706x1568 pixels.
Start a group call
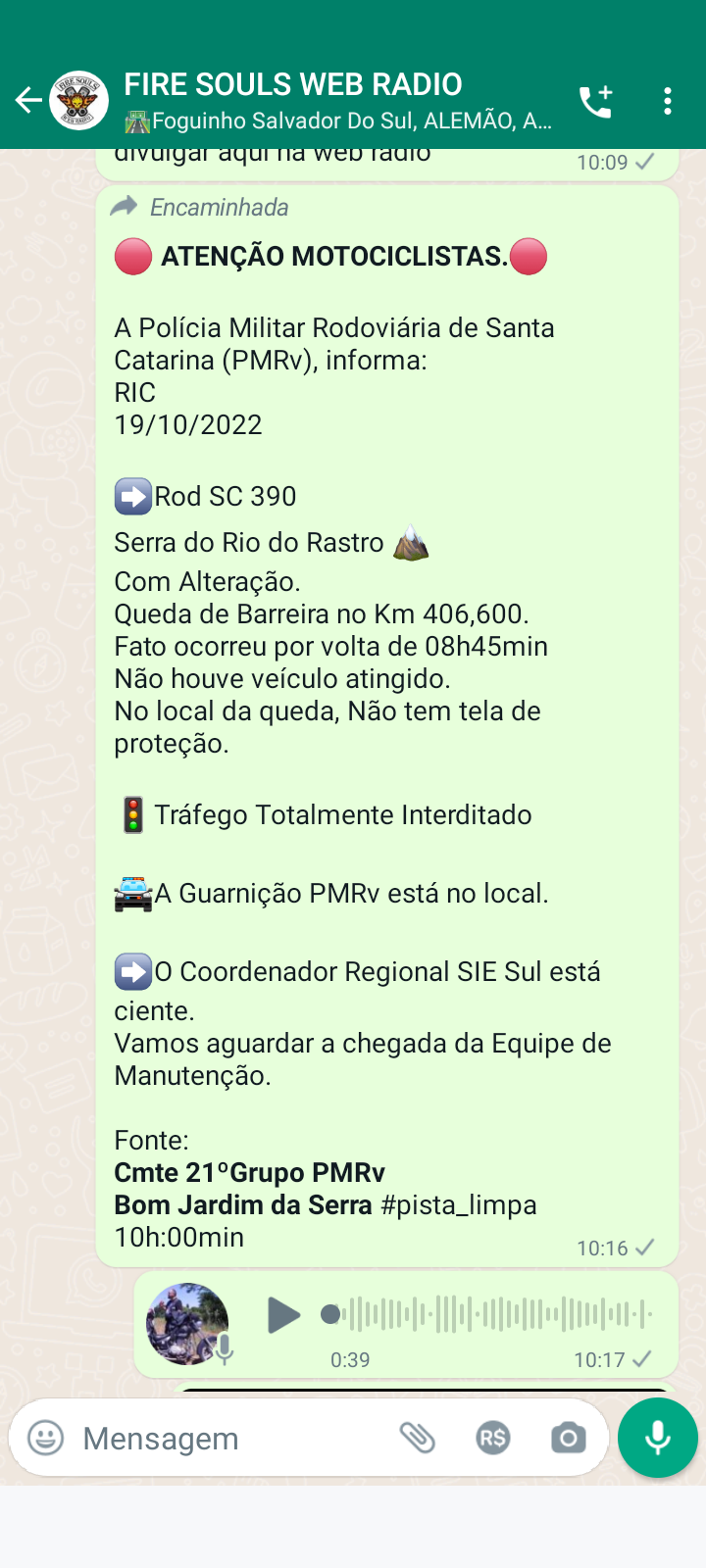coord(595,101)
